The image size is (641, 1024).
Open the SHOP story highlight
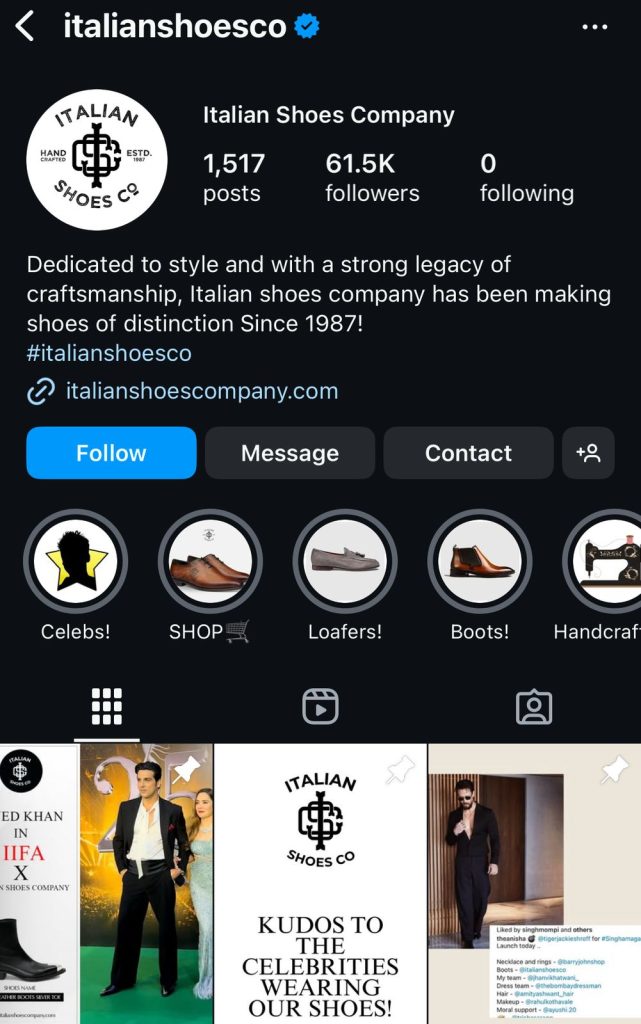[x=210, y=561]
